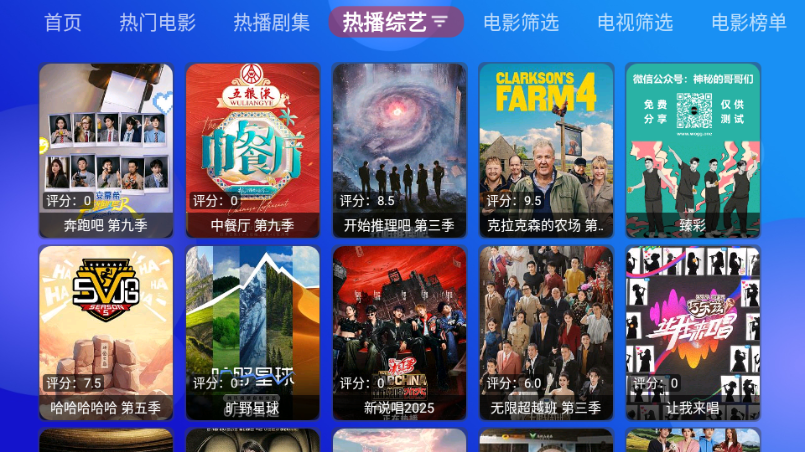View 无限超越班 第三季
805x452 pixels.
(546, 333)
